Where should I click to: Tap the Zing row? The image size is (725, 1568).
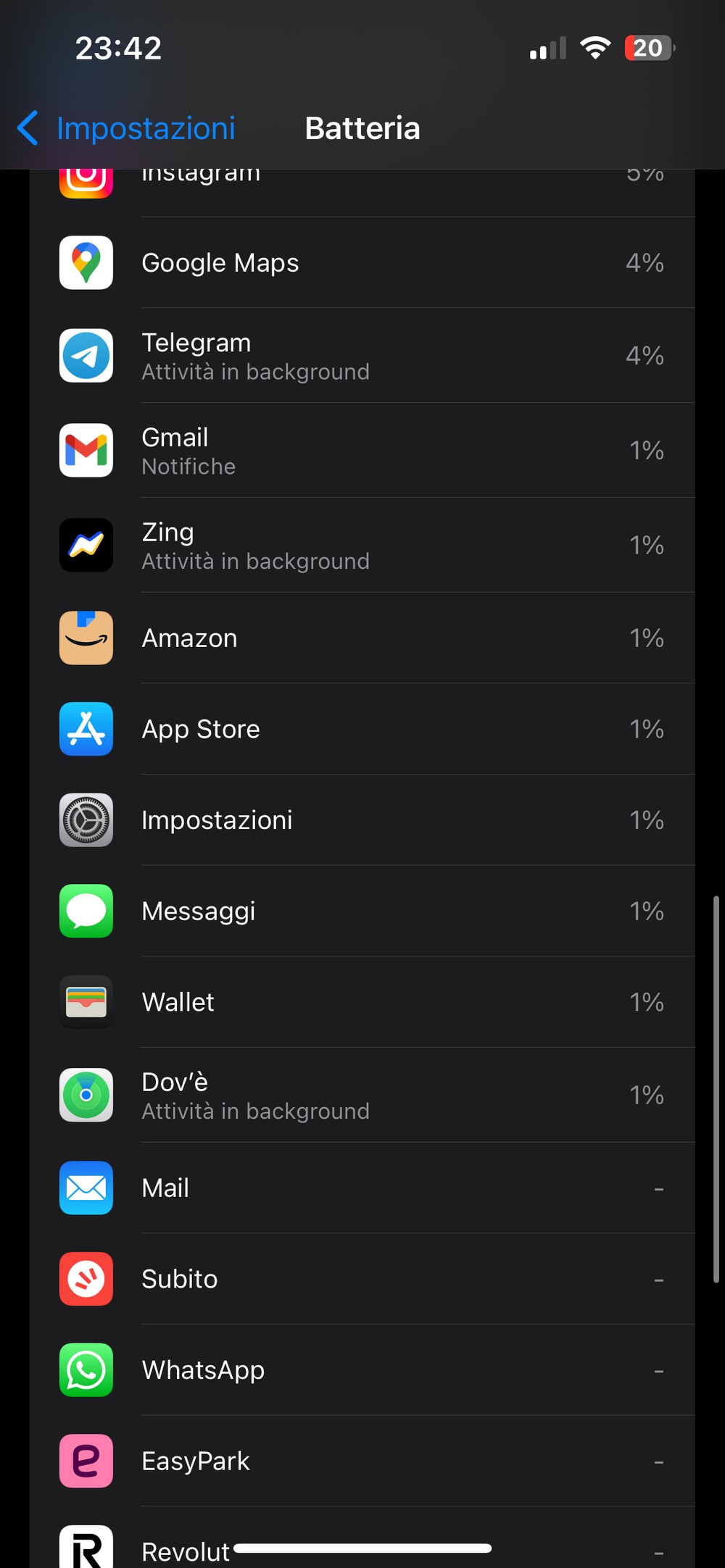pyautogui.click(x=362, y=546)
